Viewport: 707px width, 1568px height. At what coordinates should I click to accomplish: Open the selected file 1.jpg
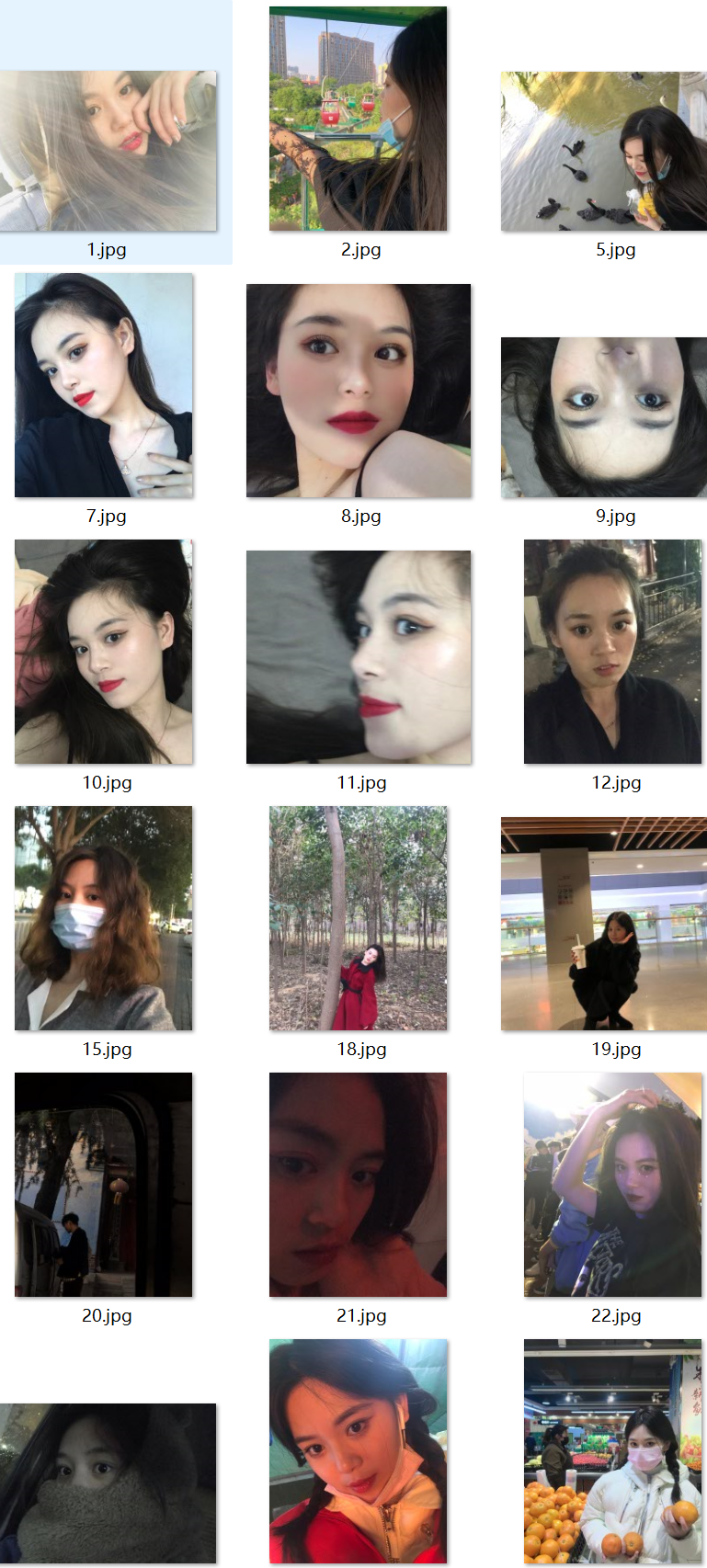[108, 151]
